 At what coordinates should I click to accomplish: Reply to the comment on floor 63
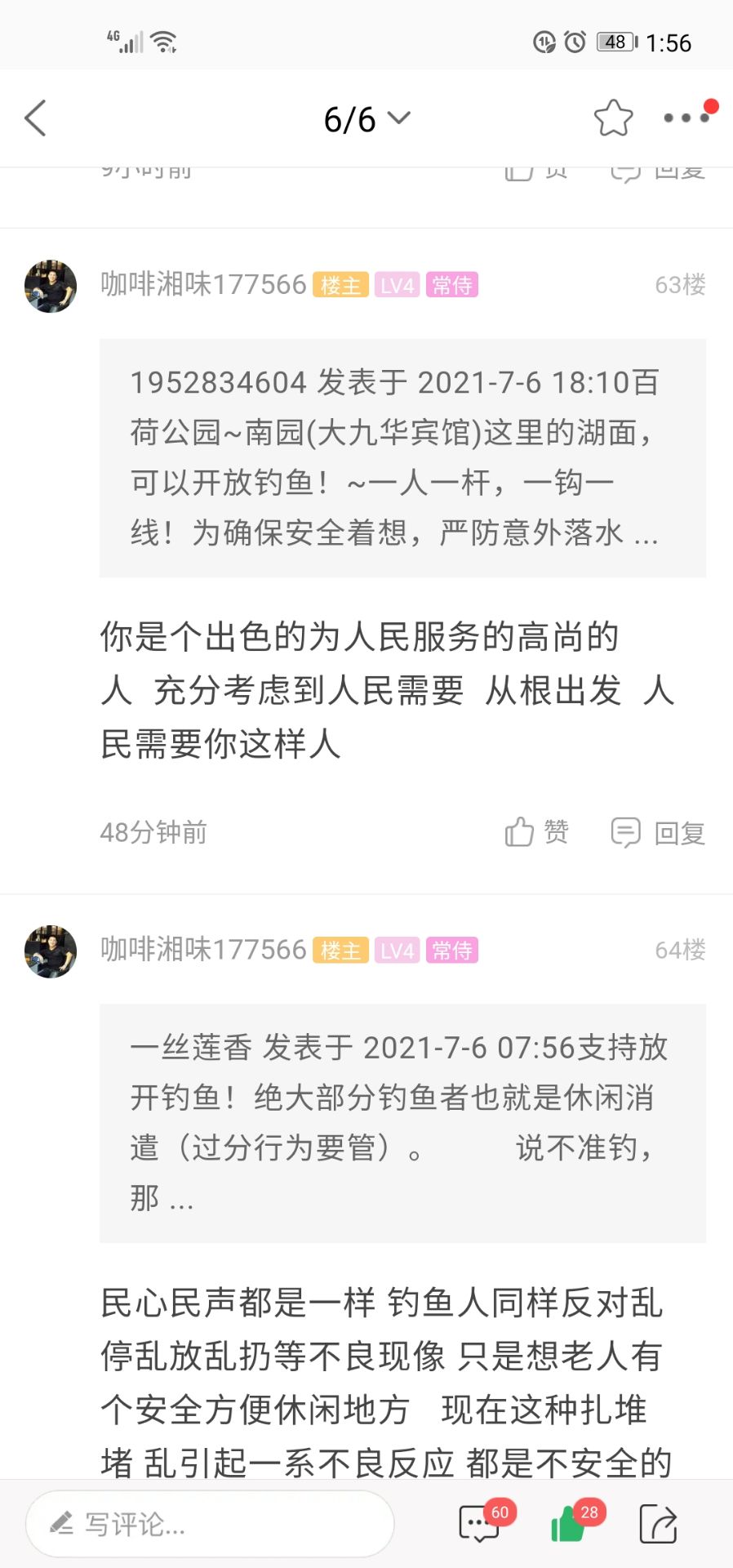coord(658,832)
